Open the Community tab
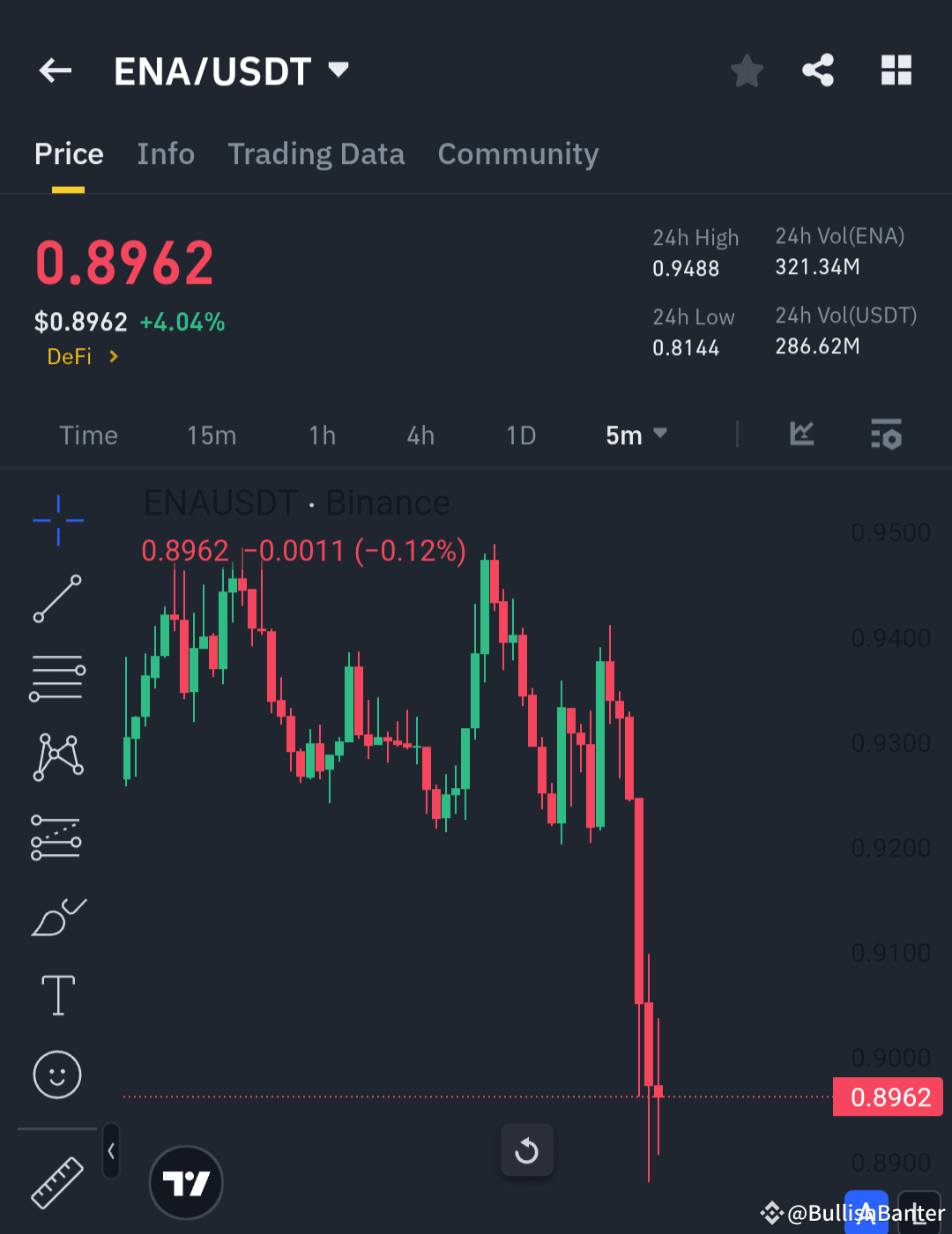The width and height of the screenshot is (952, 1234). 517,154
